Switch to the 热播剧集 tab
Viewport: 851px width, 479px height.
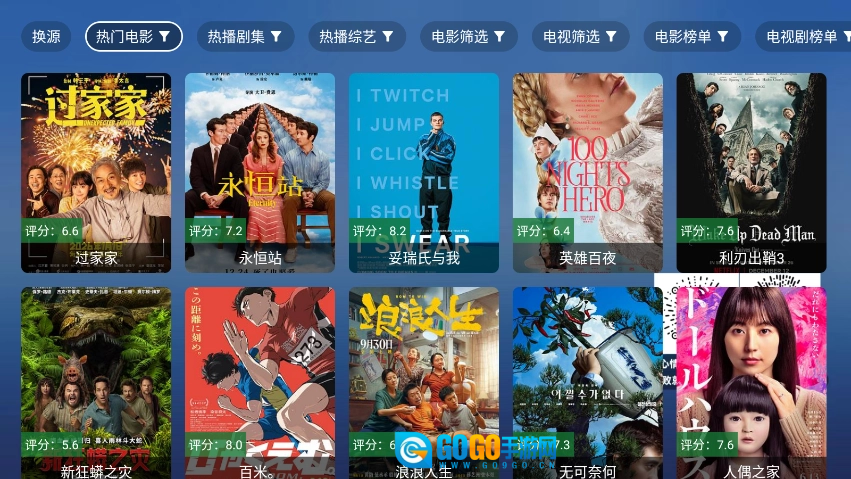(x=245, y=37)
